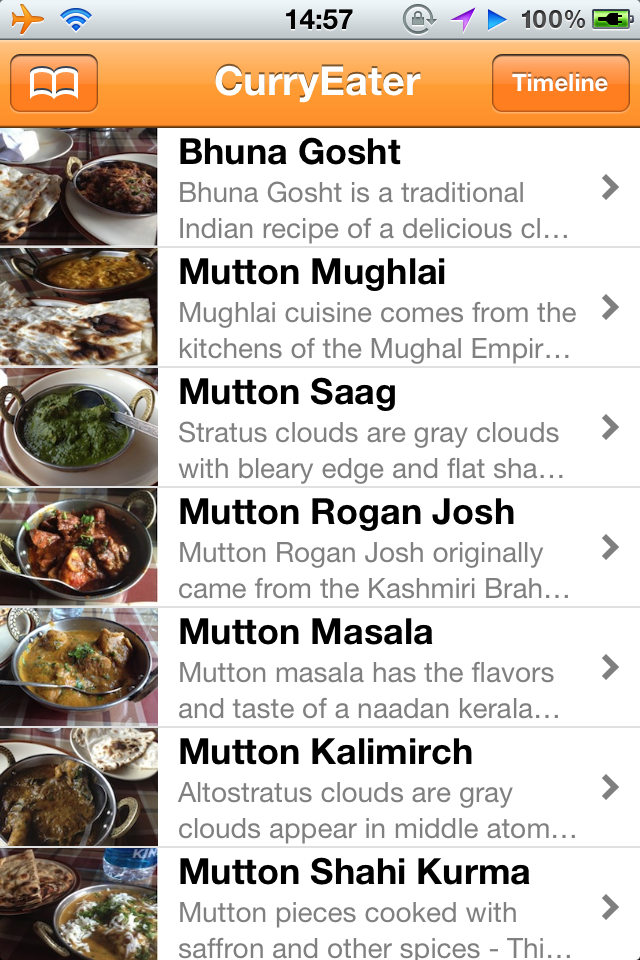
Task: Show the Mutton Kalimirch dish
Action: [x=380, y=788]
